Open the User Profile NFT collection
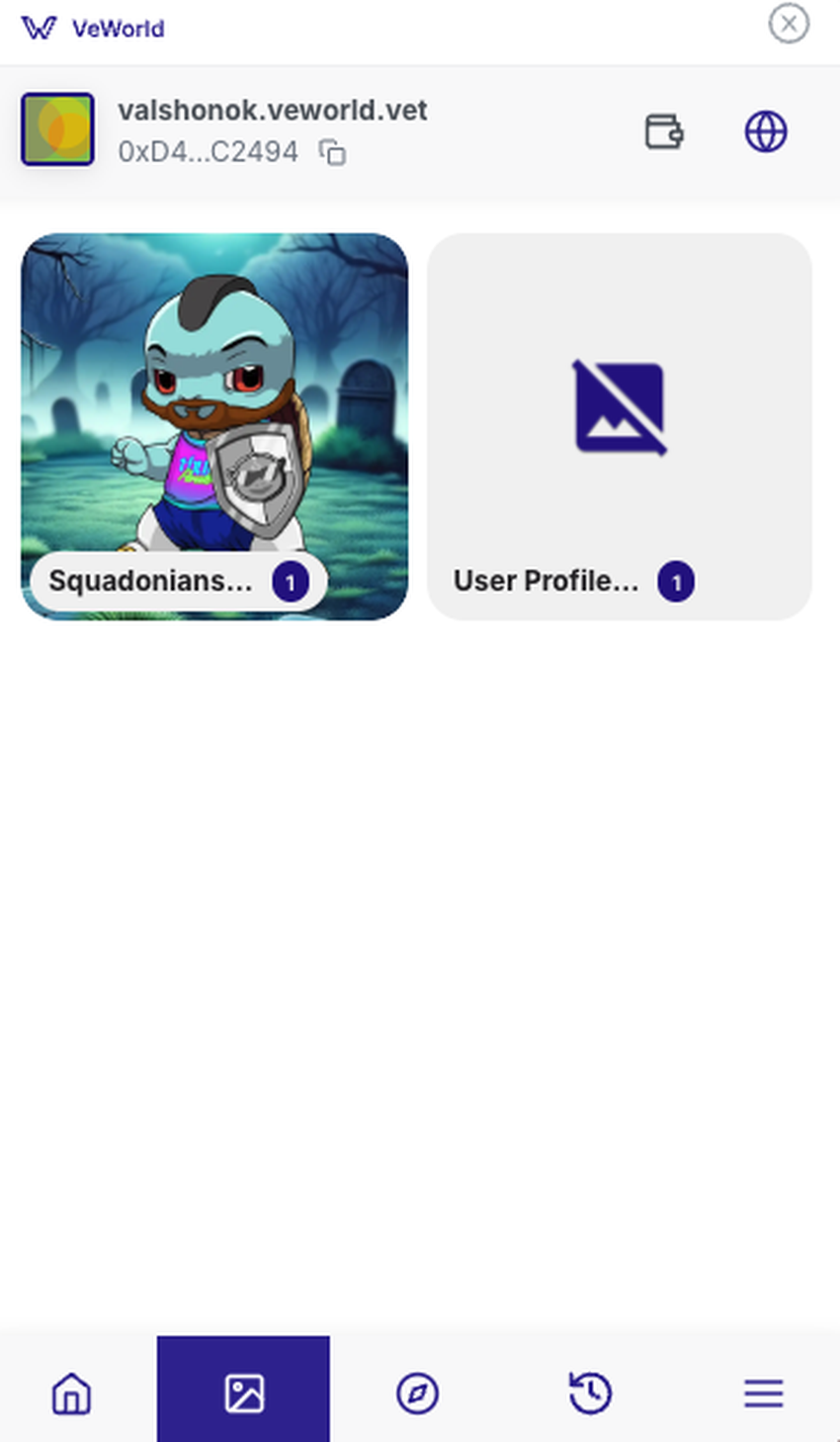Viewport: 840px width, 1442px height. click(620, 427)
